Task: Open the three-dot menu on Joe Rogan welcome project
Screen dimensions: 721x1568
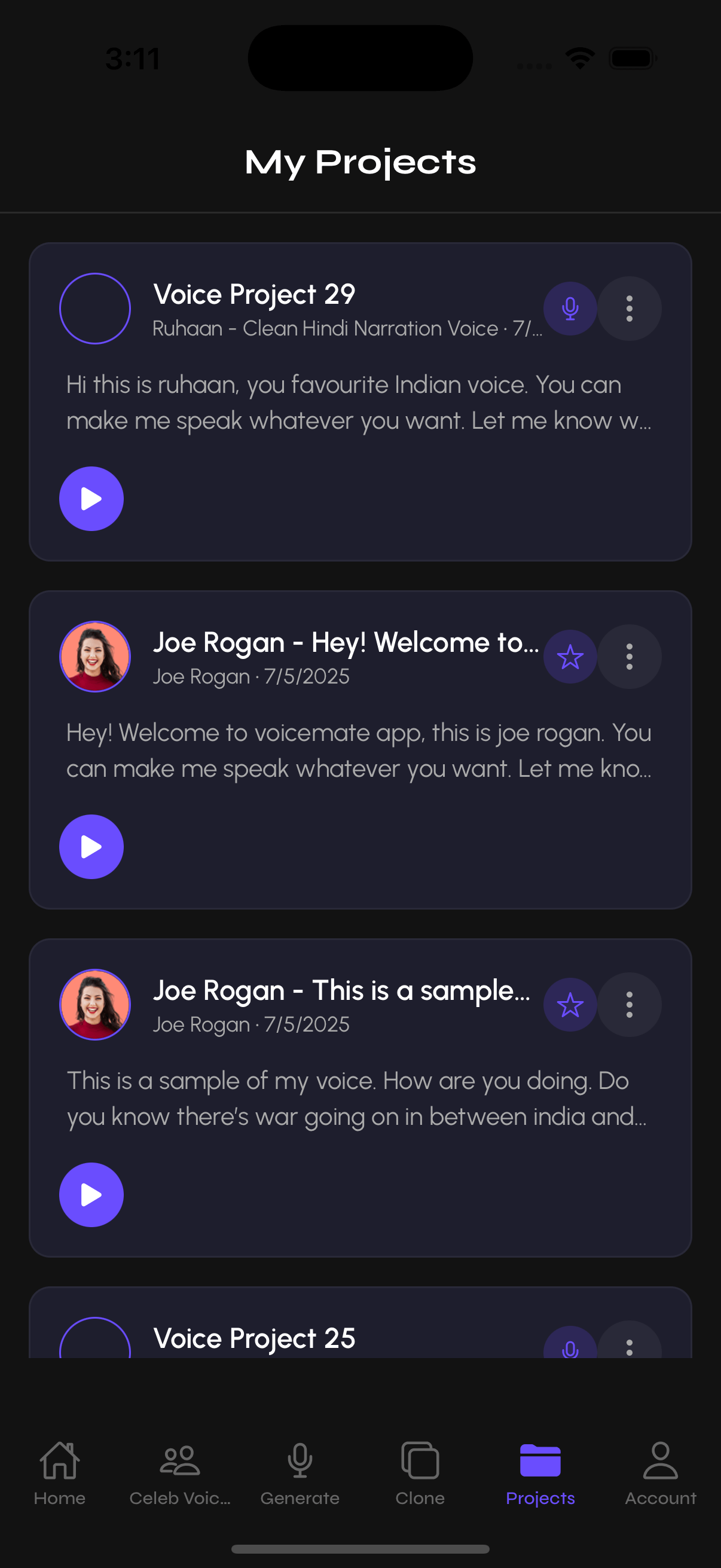Action: pos(629,657)
